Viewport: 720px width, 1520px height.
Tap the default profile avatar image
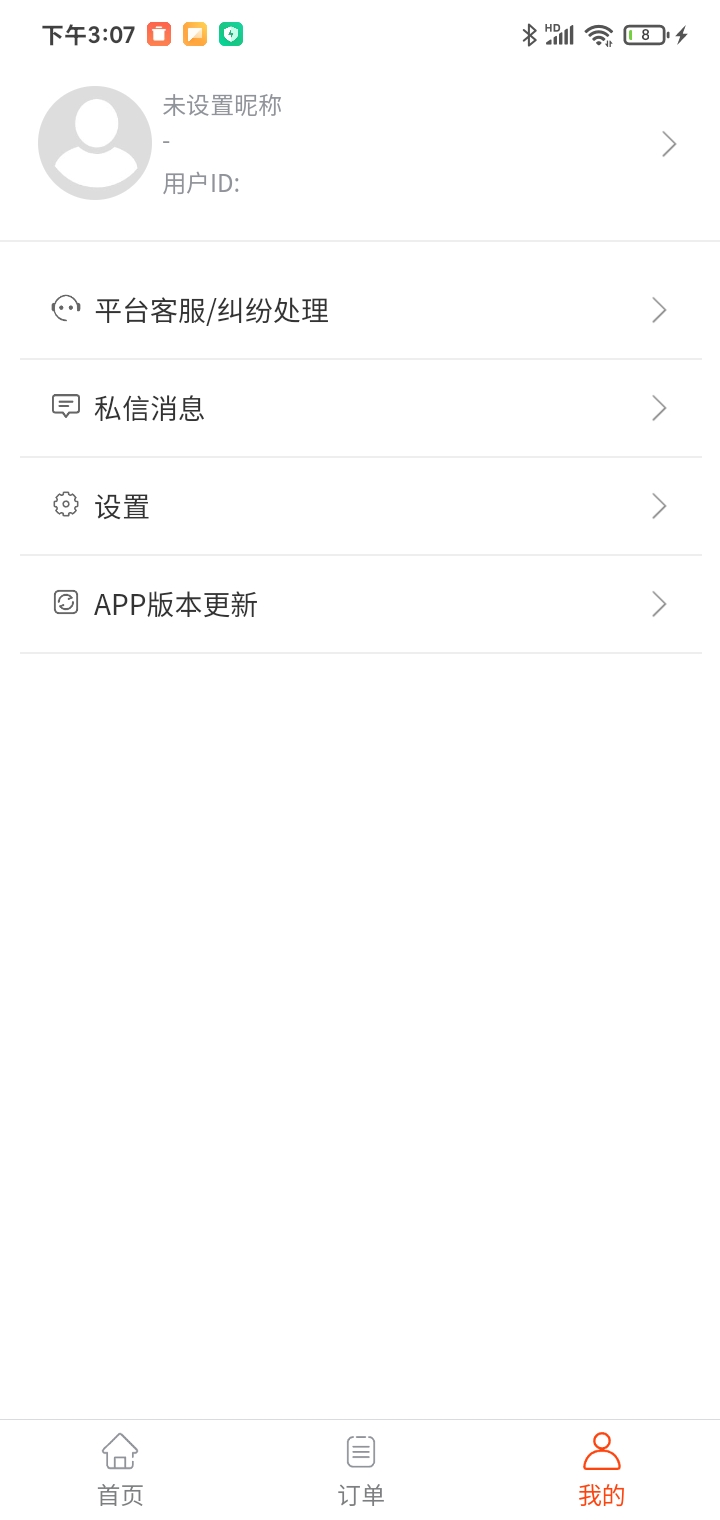[x=95, y=142]
